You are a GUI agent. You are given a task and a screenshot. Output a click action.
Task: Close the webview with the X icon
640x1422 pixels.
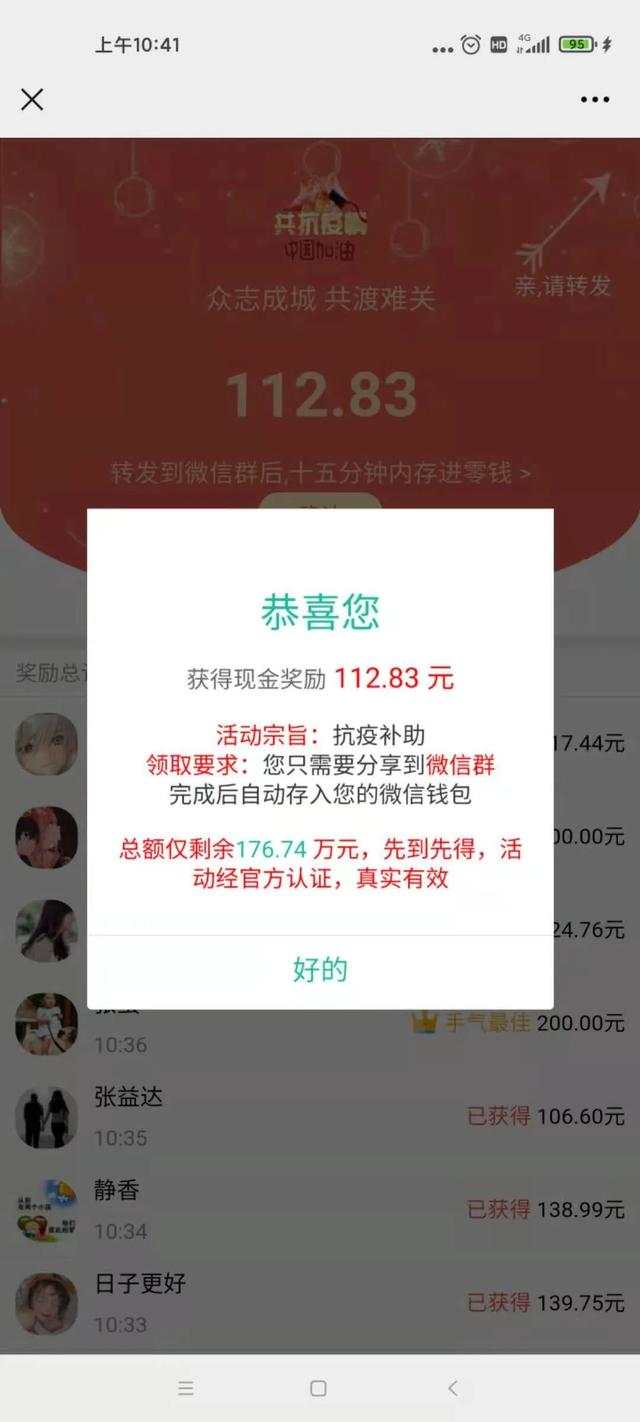click(32, 99)
